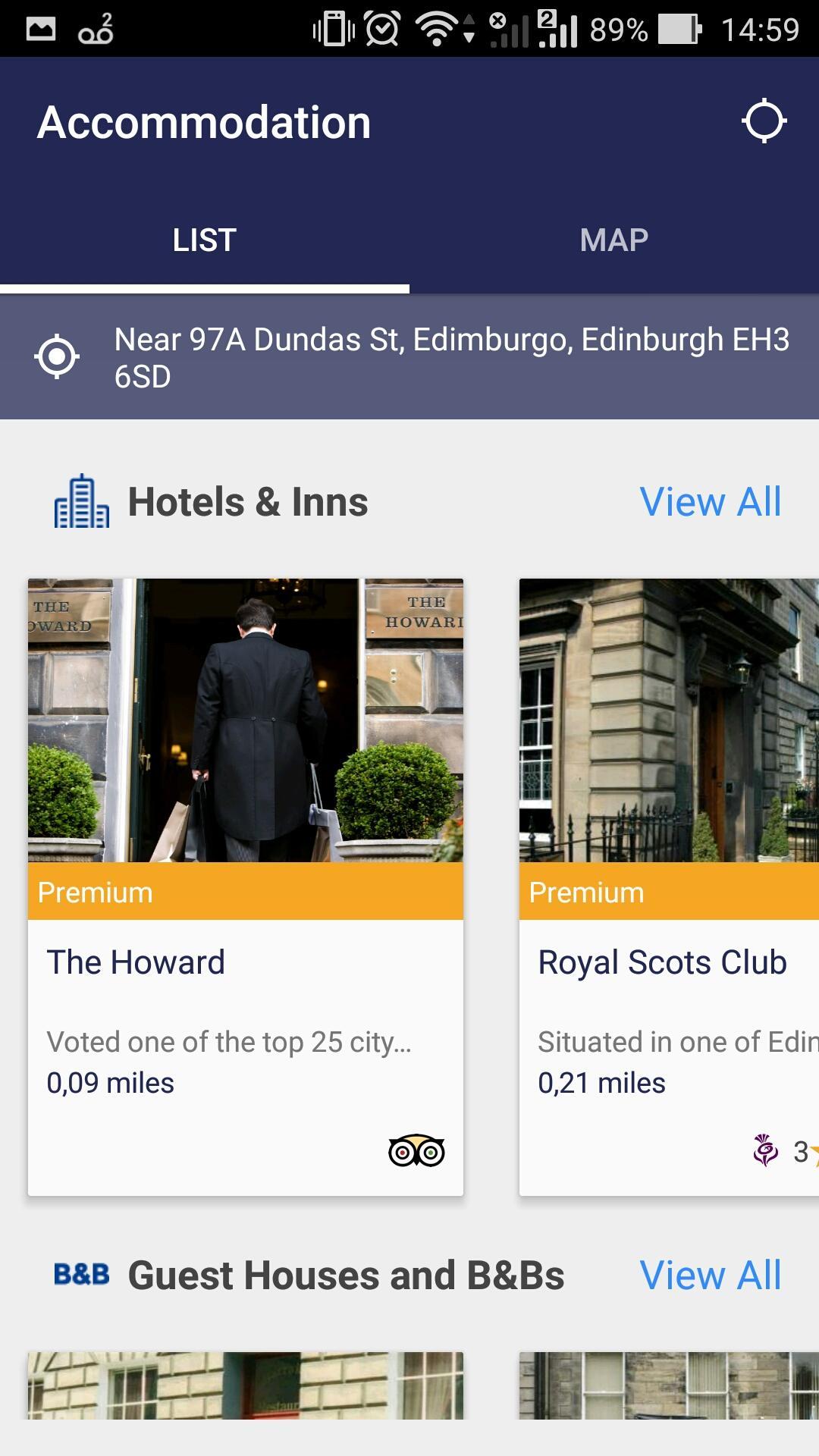Open the location search crosshair icon
This screenshot has height=1456, width=819.
(x=764, y=119)
